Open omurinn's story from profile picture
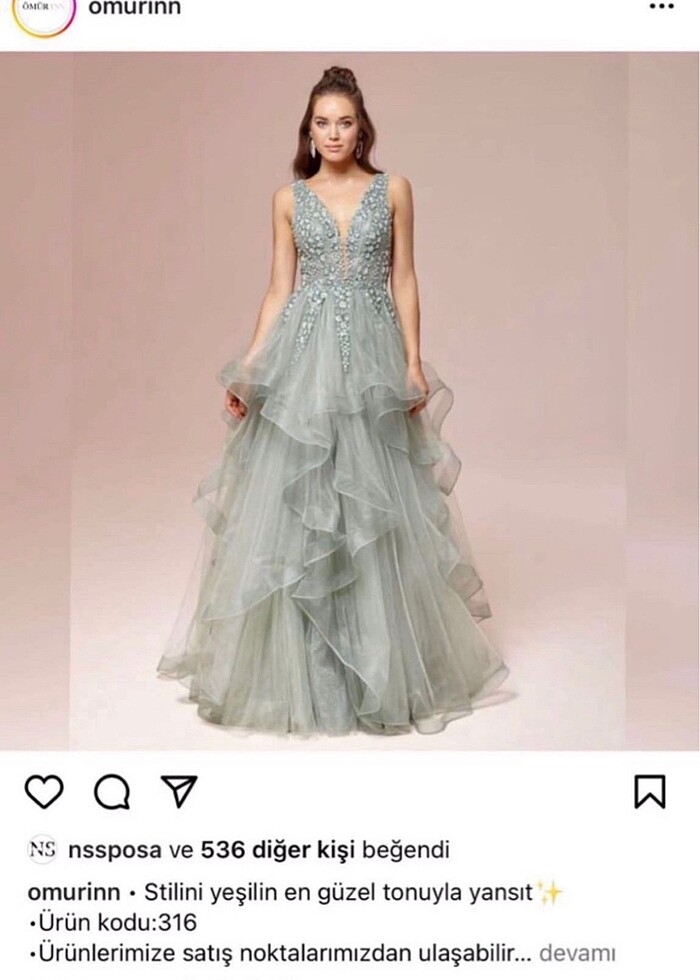This screenshot has width=700, height=980. [43, 12]
